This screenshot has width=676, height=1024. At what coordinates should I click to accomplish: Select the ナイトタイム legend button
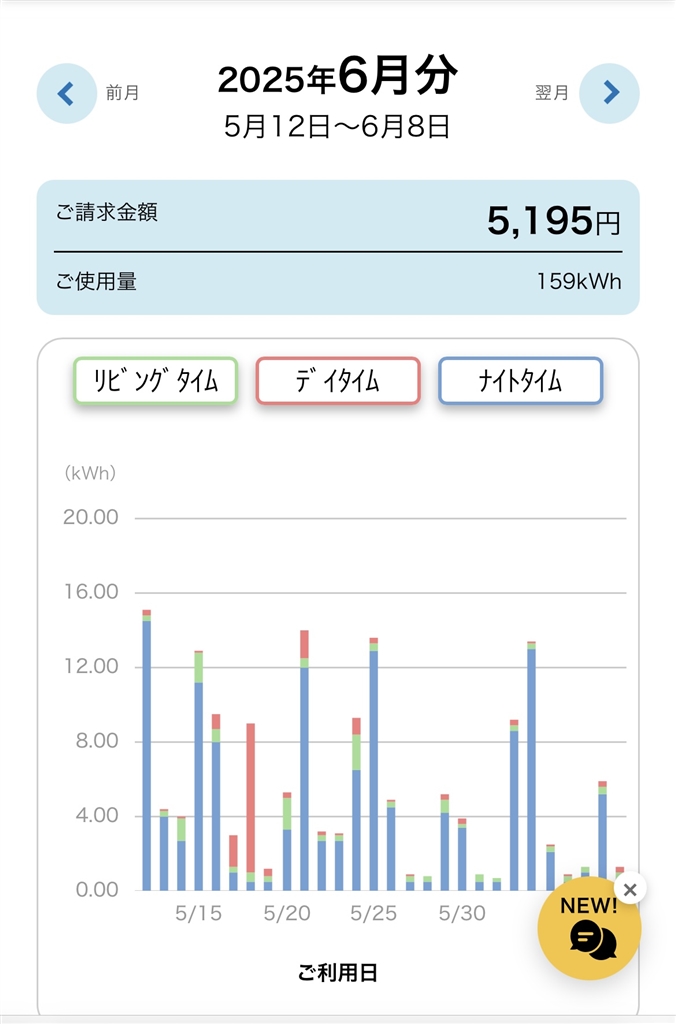tap(520, 381)
